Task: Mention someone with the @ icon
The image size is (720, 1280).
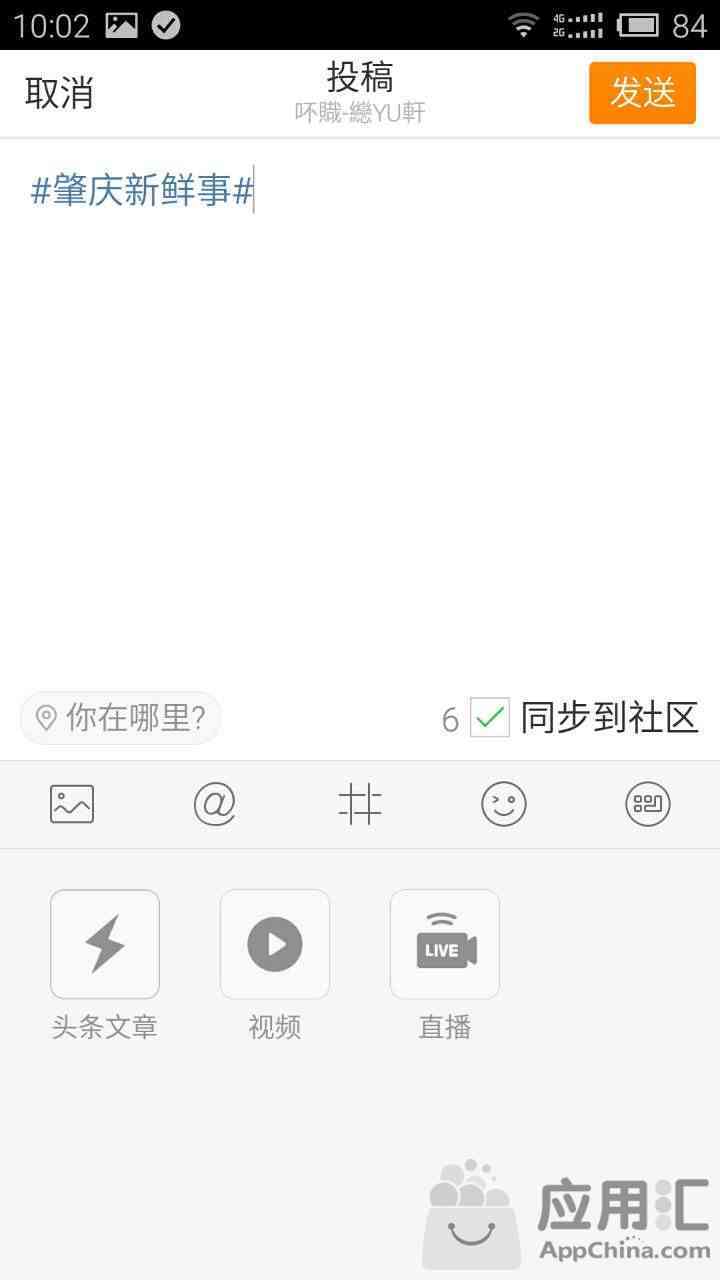Action: pyautogui.click(x=214, y=804)
